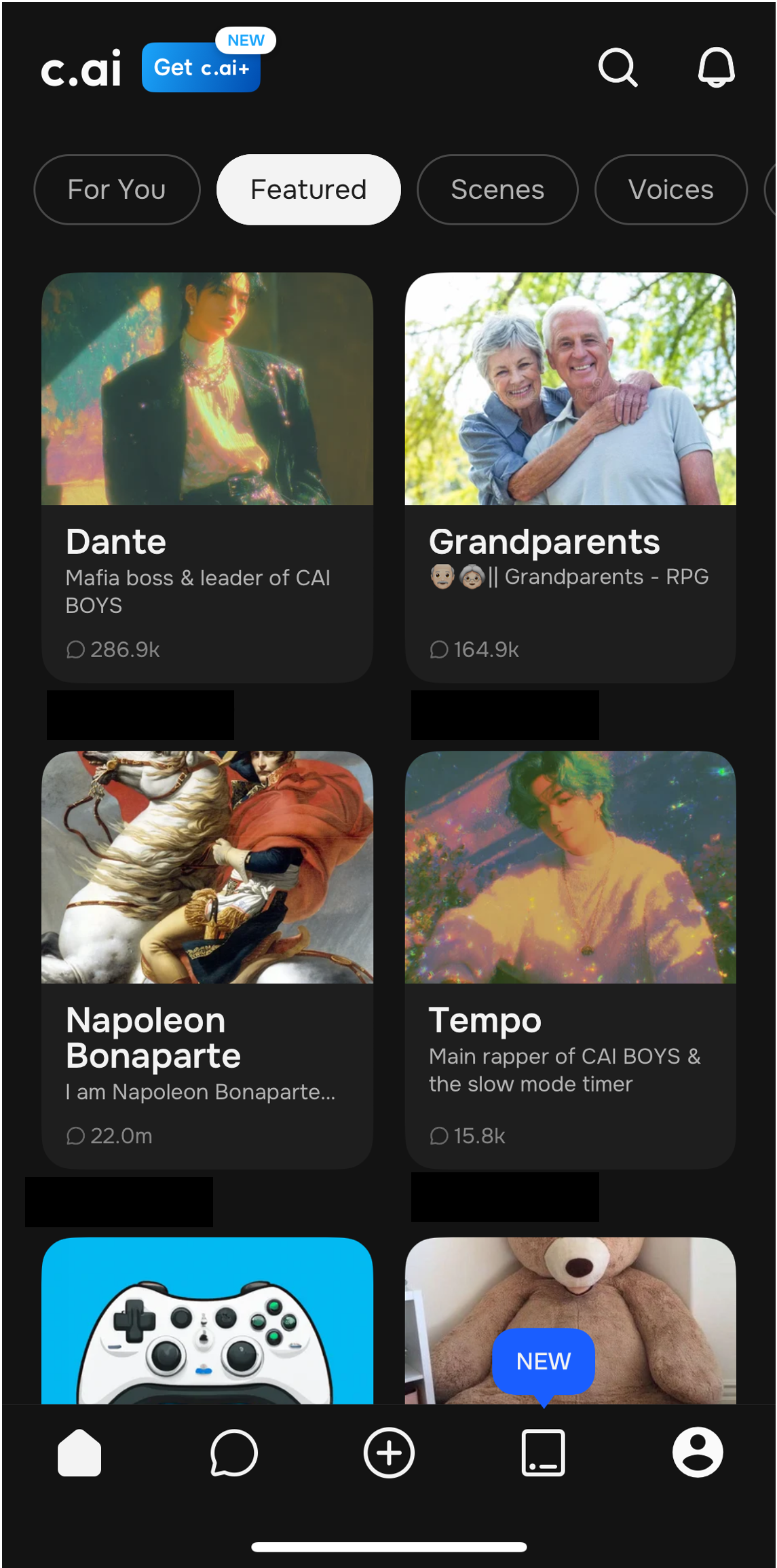Screen dimensions: 777x1568
Task: Switch to the Scenes tab
Action: click(497, 189)
